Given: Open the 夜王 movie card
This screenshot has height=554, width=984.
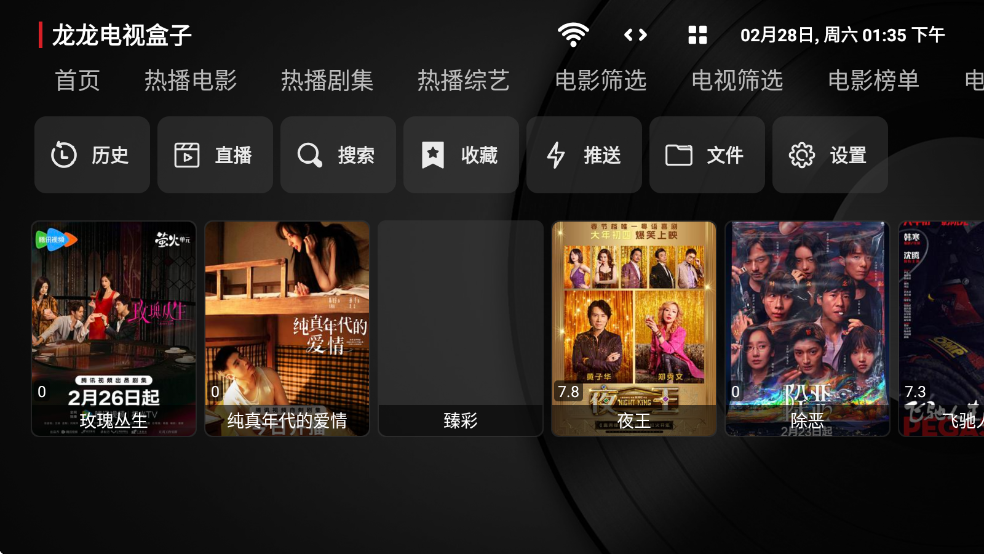Looking at the screenshot, I should (634, 328).
